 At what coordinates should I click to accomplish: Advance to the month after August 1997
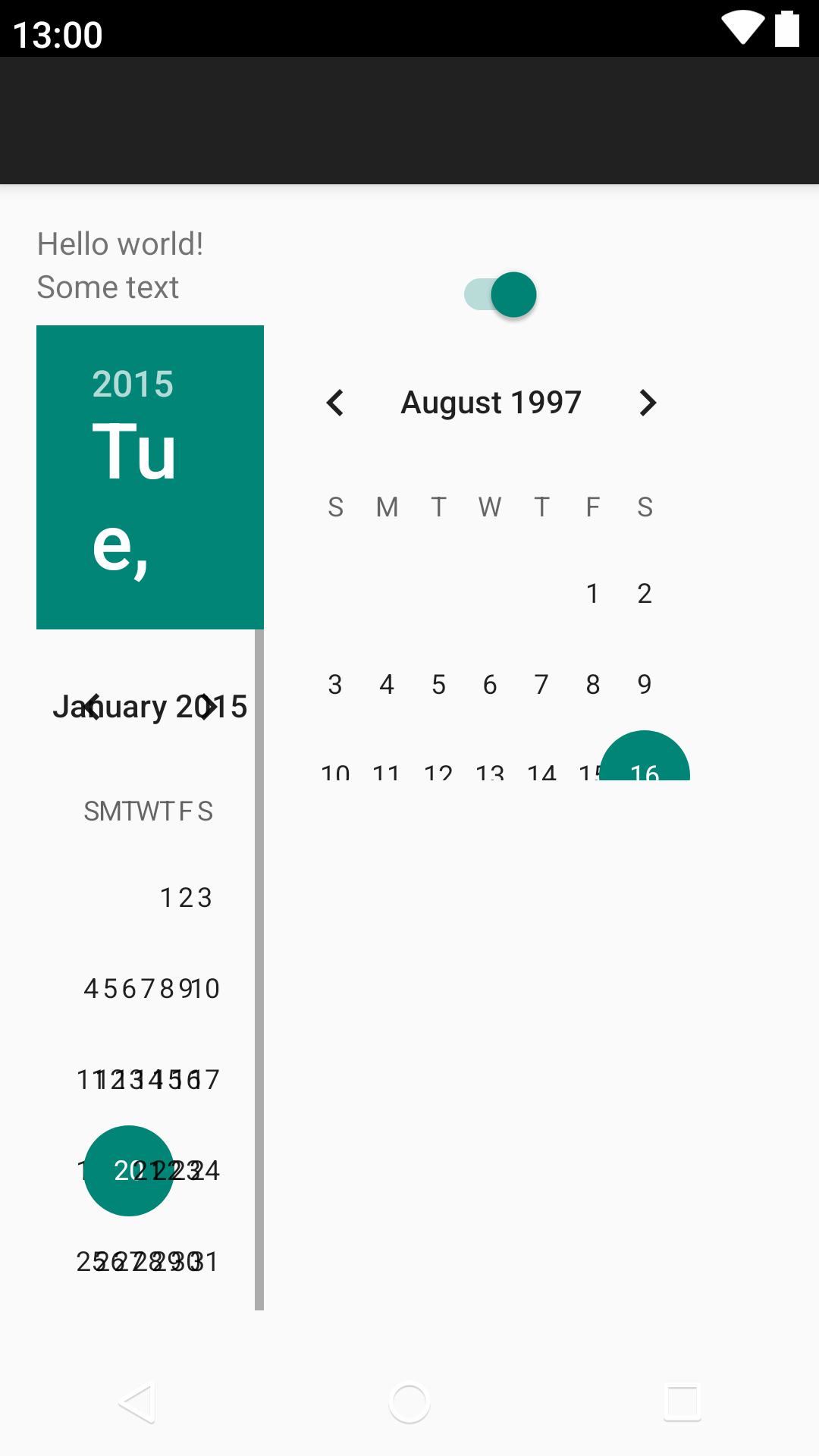tap(647, 403)
